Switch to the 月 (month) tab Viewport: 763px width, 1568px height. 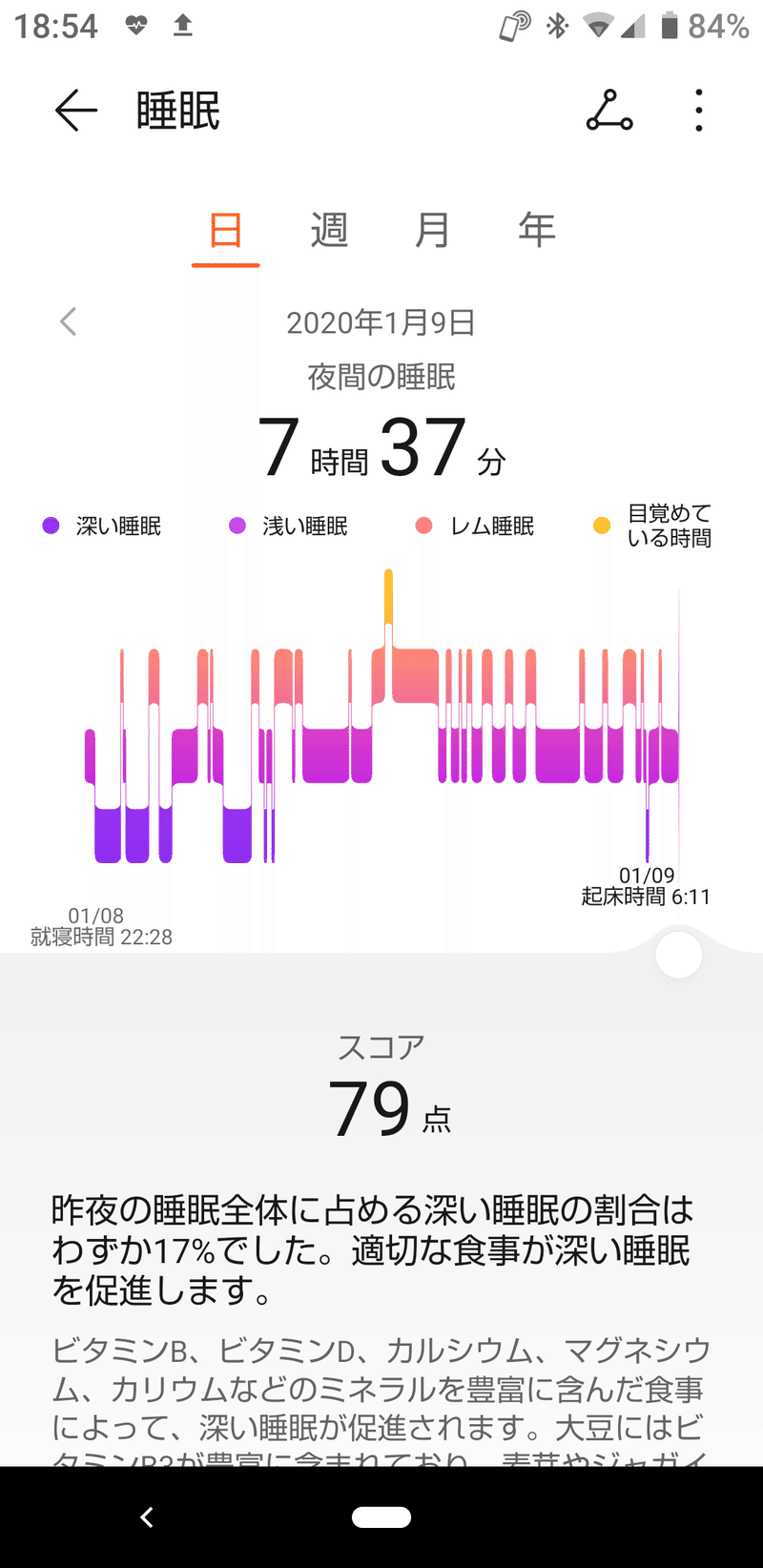click(433, 230)
